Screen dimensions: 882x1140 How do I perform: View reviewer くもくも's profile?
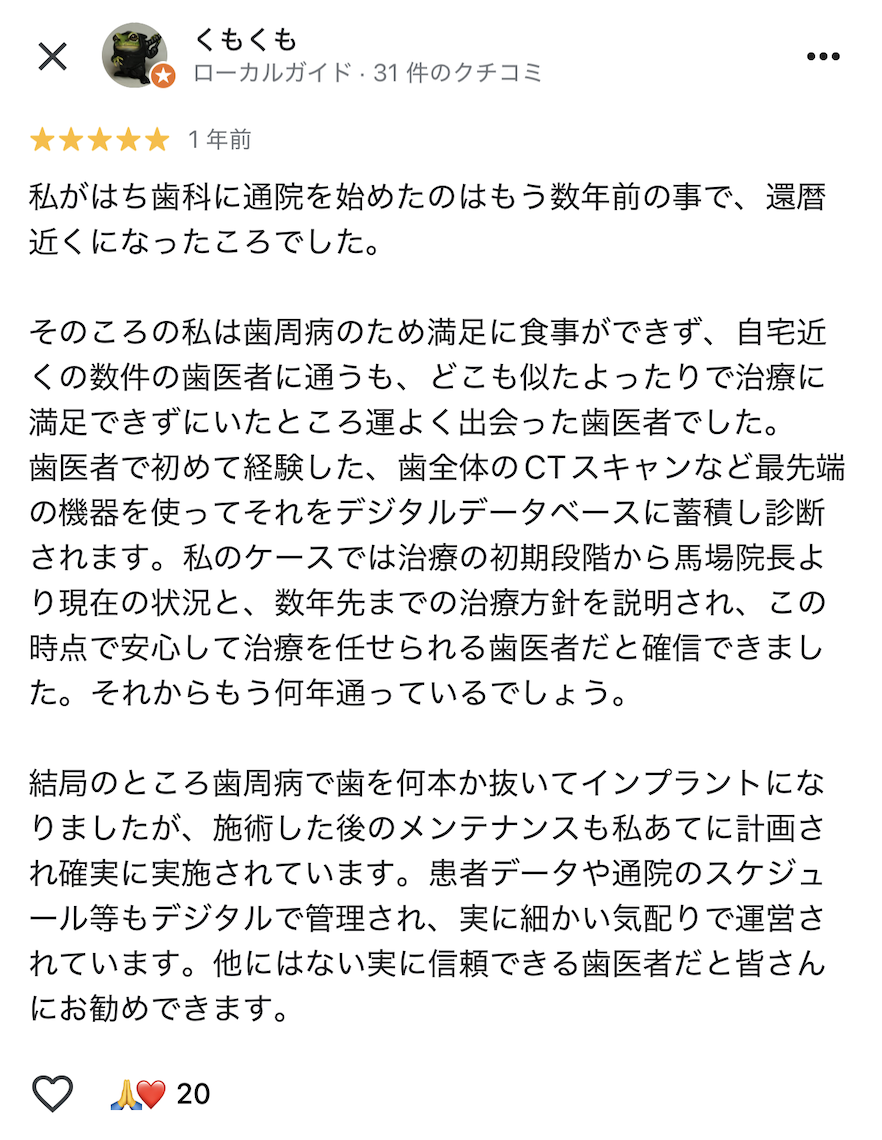[244, 40]
